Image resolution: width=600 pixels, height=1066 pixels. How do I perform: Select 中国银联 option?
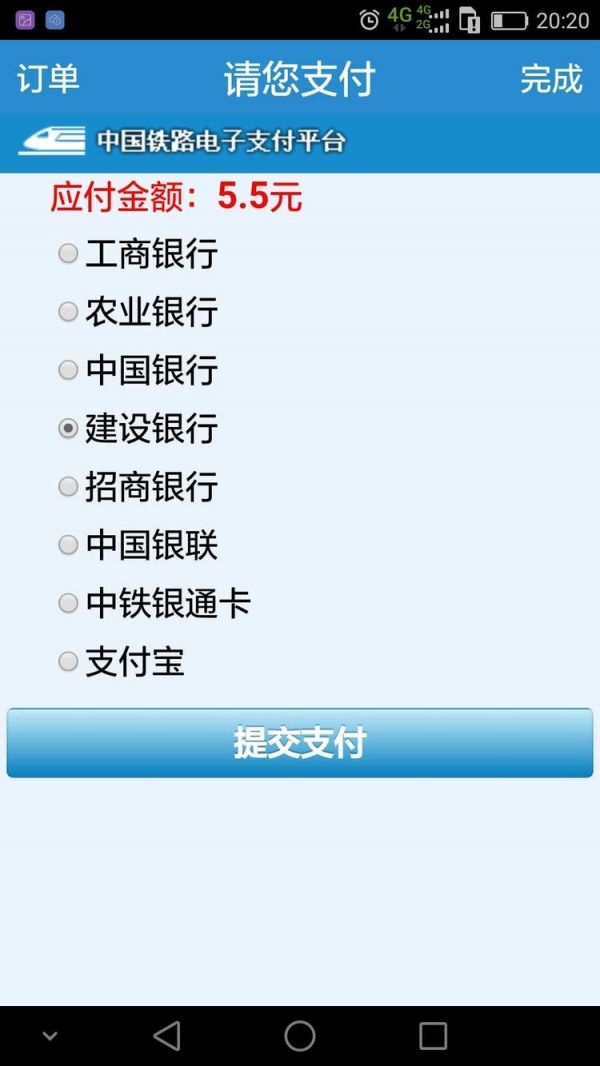[68, 545]
